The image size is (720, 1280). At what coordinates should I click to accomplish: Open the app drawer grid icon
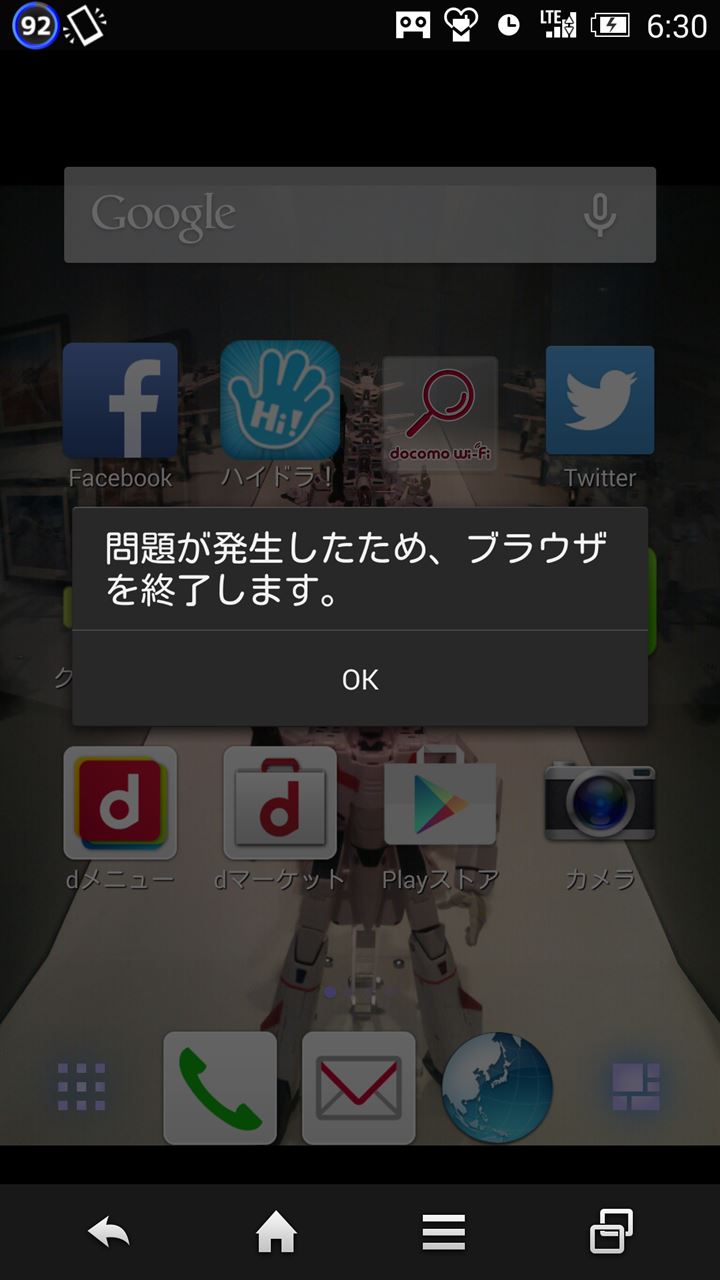pos(82,1088)
